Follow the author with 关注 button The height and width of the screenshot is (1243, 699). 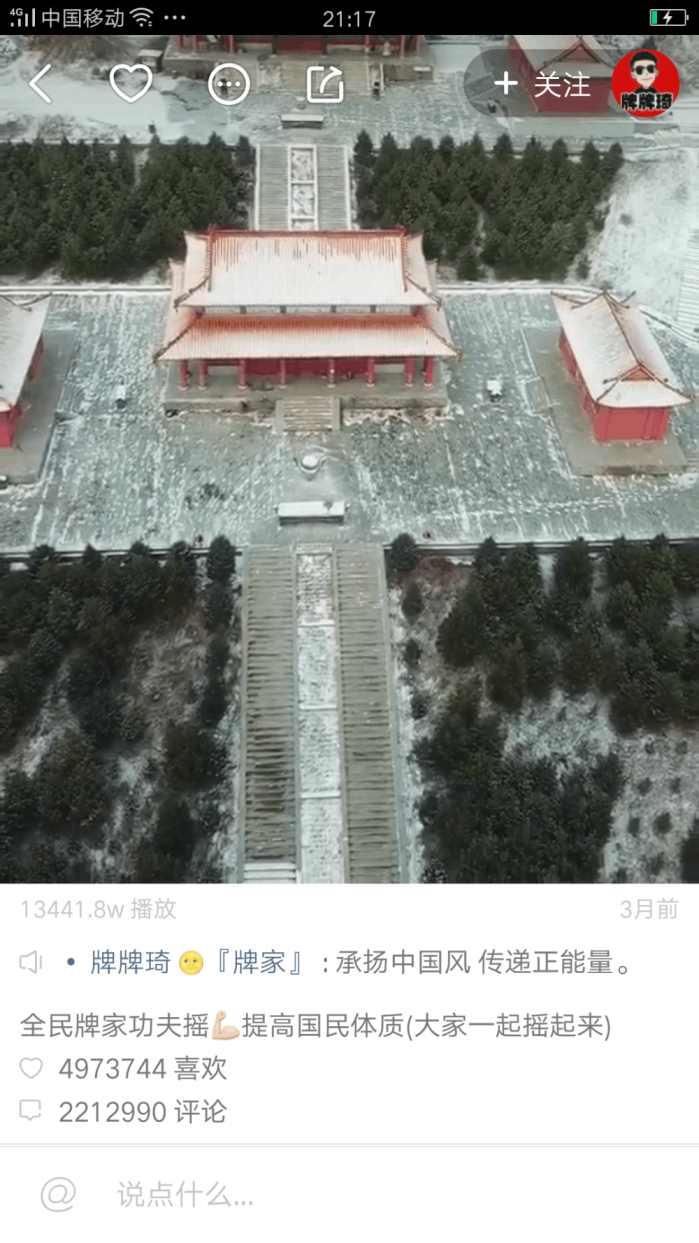(543, 85)
